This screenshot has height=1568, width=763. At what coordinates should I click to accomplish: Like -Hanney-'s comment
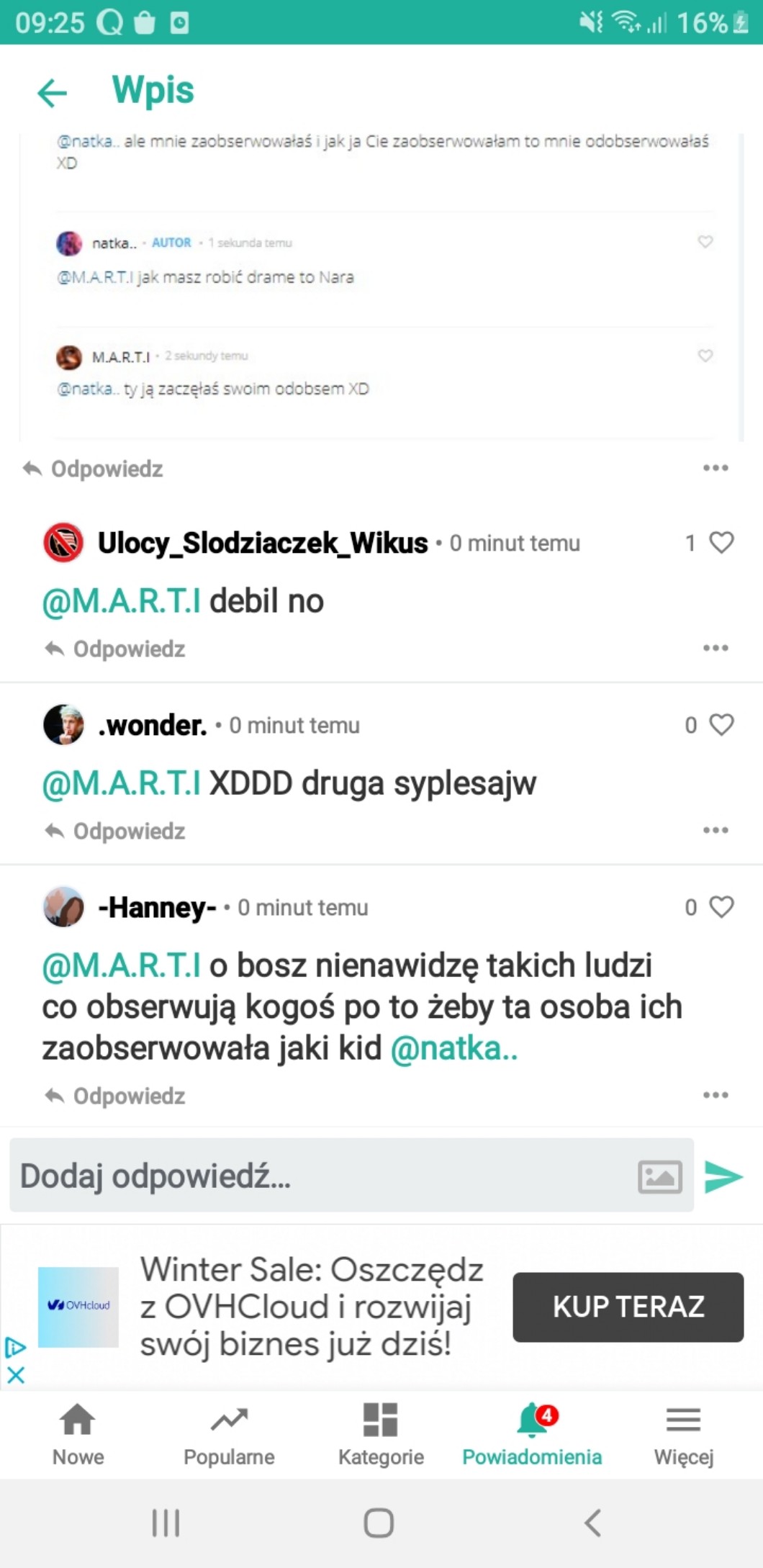click(x=721, y=906)
